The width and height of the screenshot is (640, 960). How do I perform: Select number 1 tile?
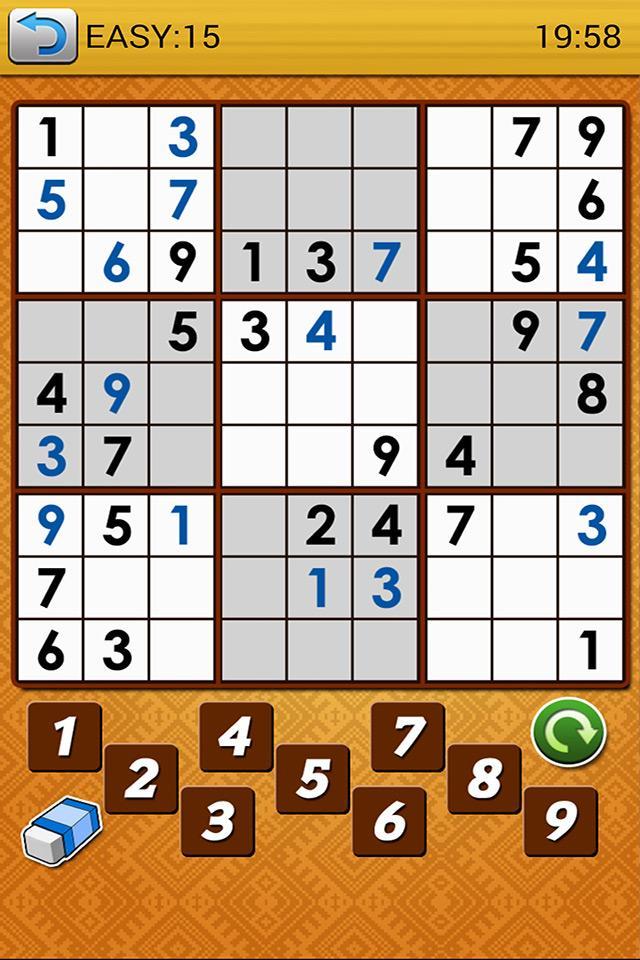tap(65, 737)
